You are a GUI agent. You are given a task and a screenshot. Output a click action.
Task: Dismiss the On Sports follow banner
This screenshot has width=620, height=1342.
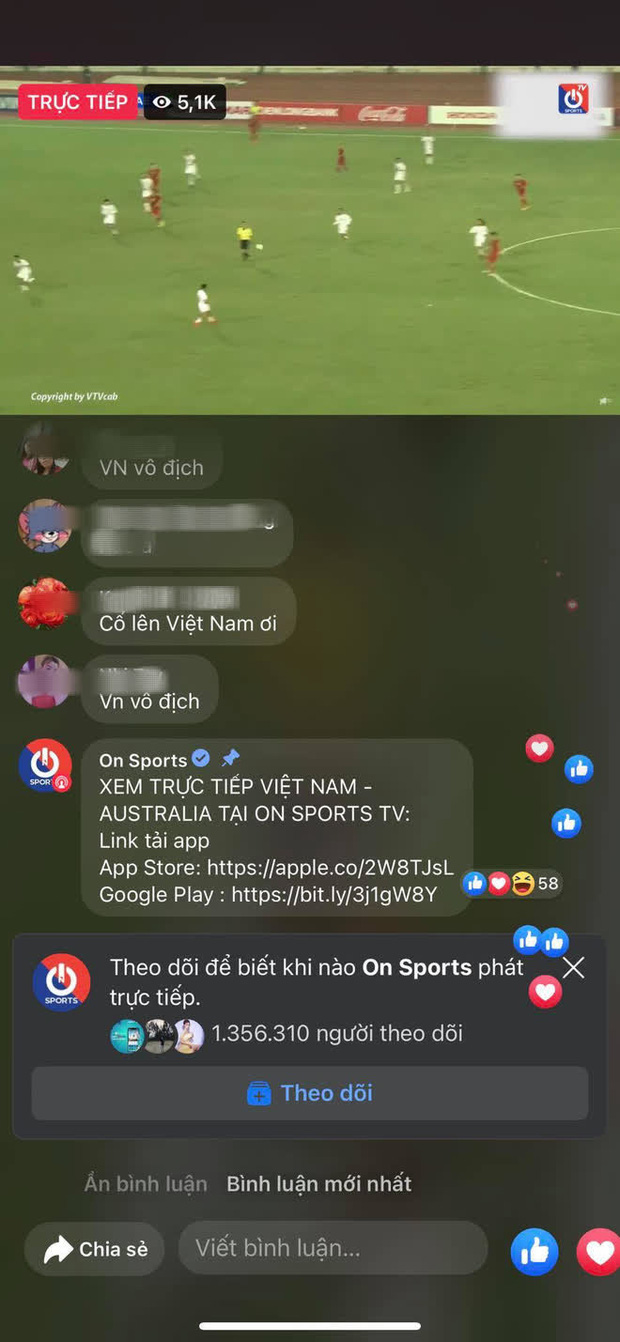coord(573,967)
